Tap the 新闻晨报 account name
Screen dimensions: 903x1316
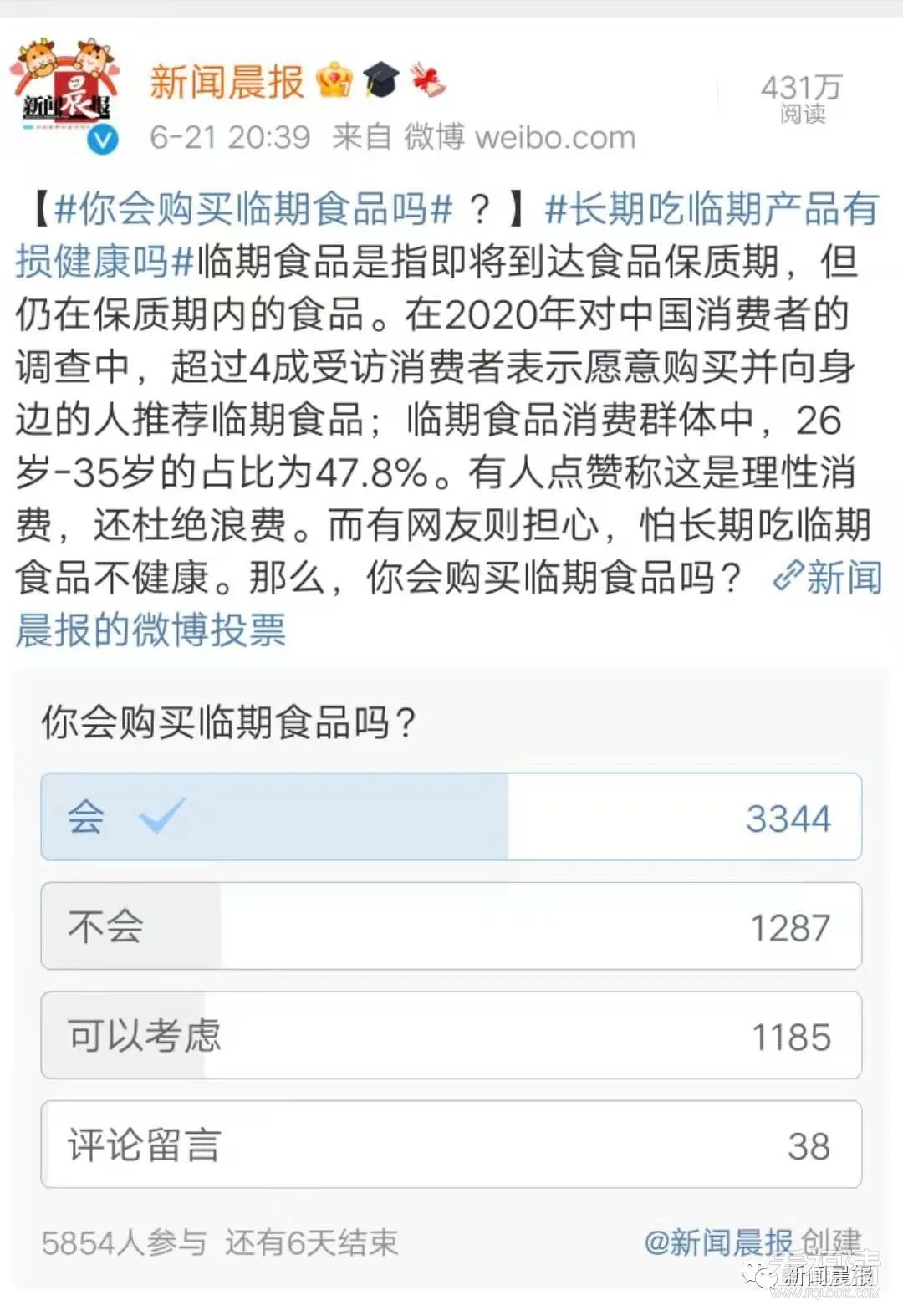click(226, 82)
